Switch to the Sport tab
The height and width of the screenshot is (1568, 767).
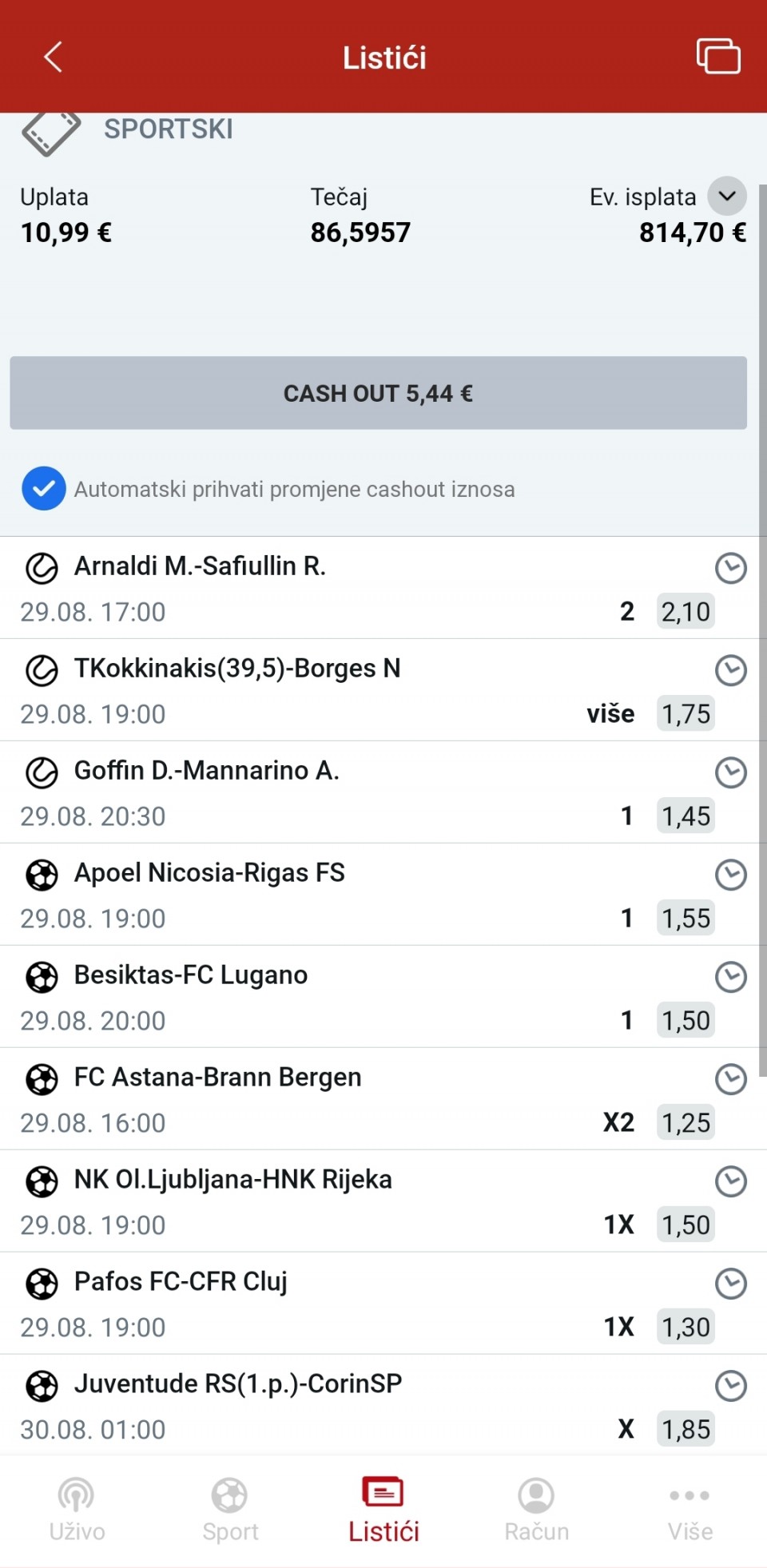(230, 1510)
